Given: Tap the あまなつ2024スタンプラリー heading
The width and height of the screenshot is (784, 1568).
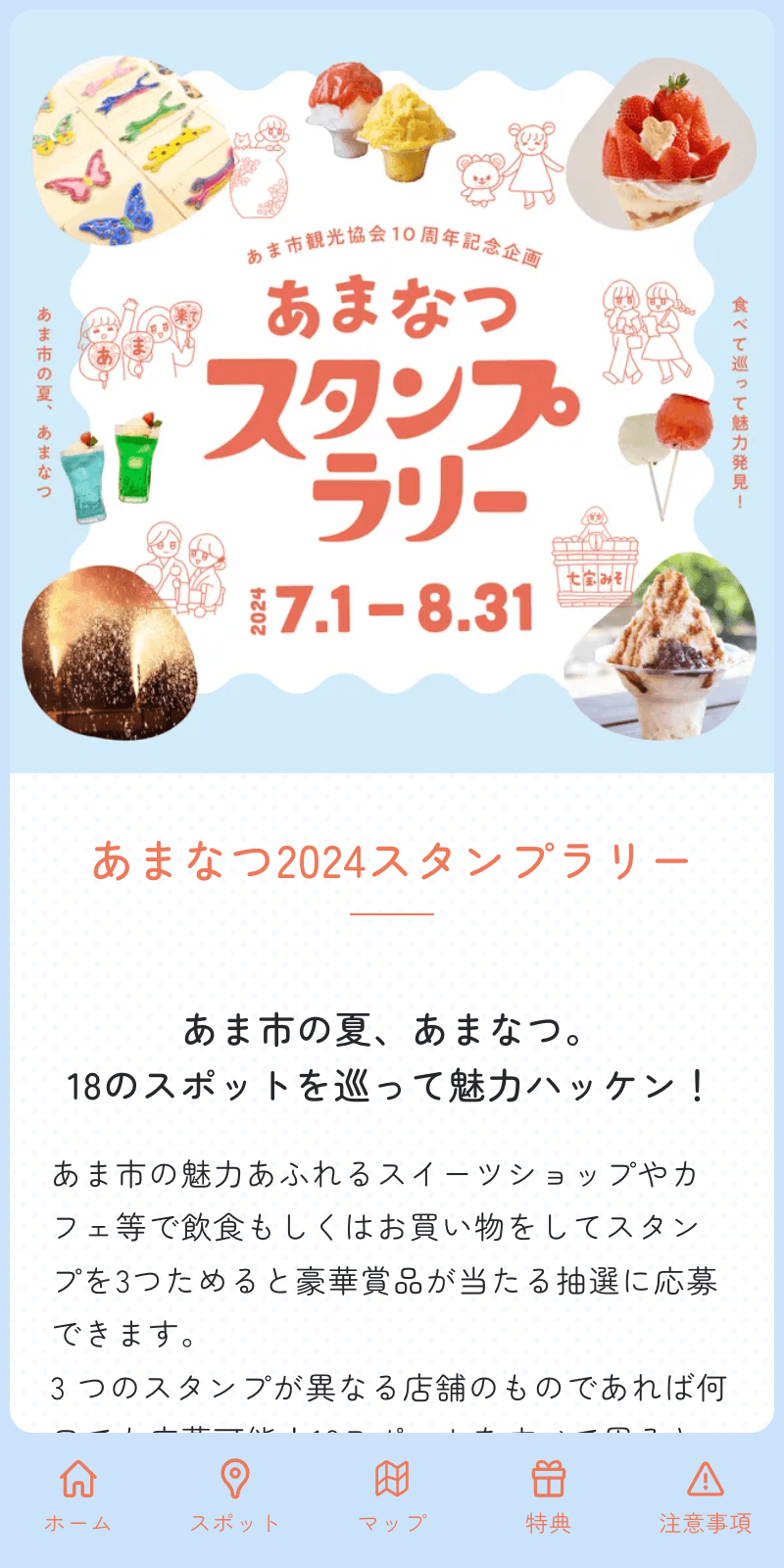Looking at the screenshot, I should (392, 860).
